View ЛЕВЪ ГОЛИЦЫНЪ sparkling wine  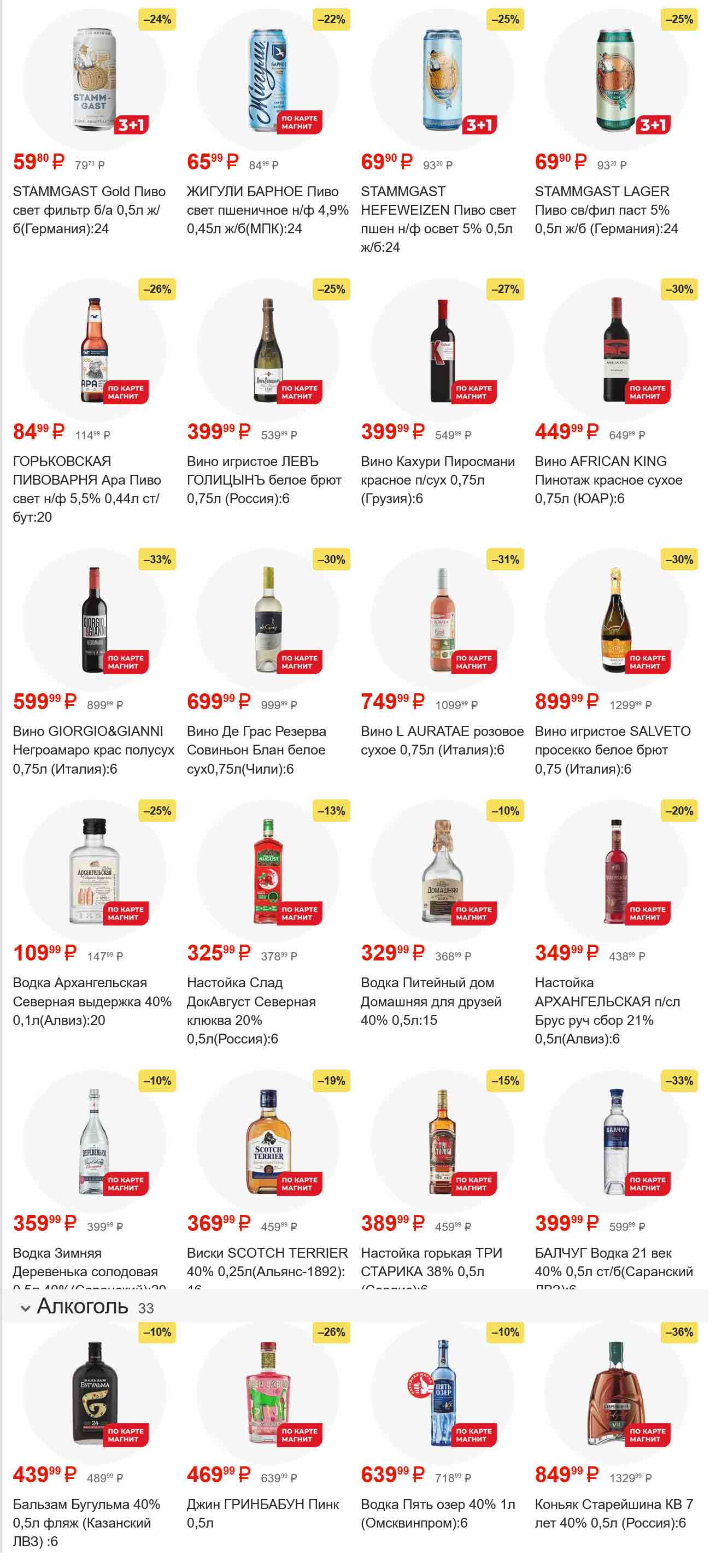tap(267, 350)
